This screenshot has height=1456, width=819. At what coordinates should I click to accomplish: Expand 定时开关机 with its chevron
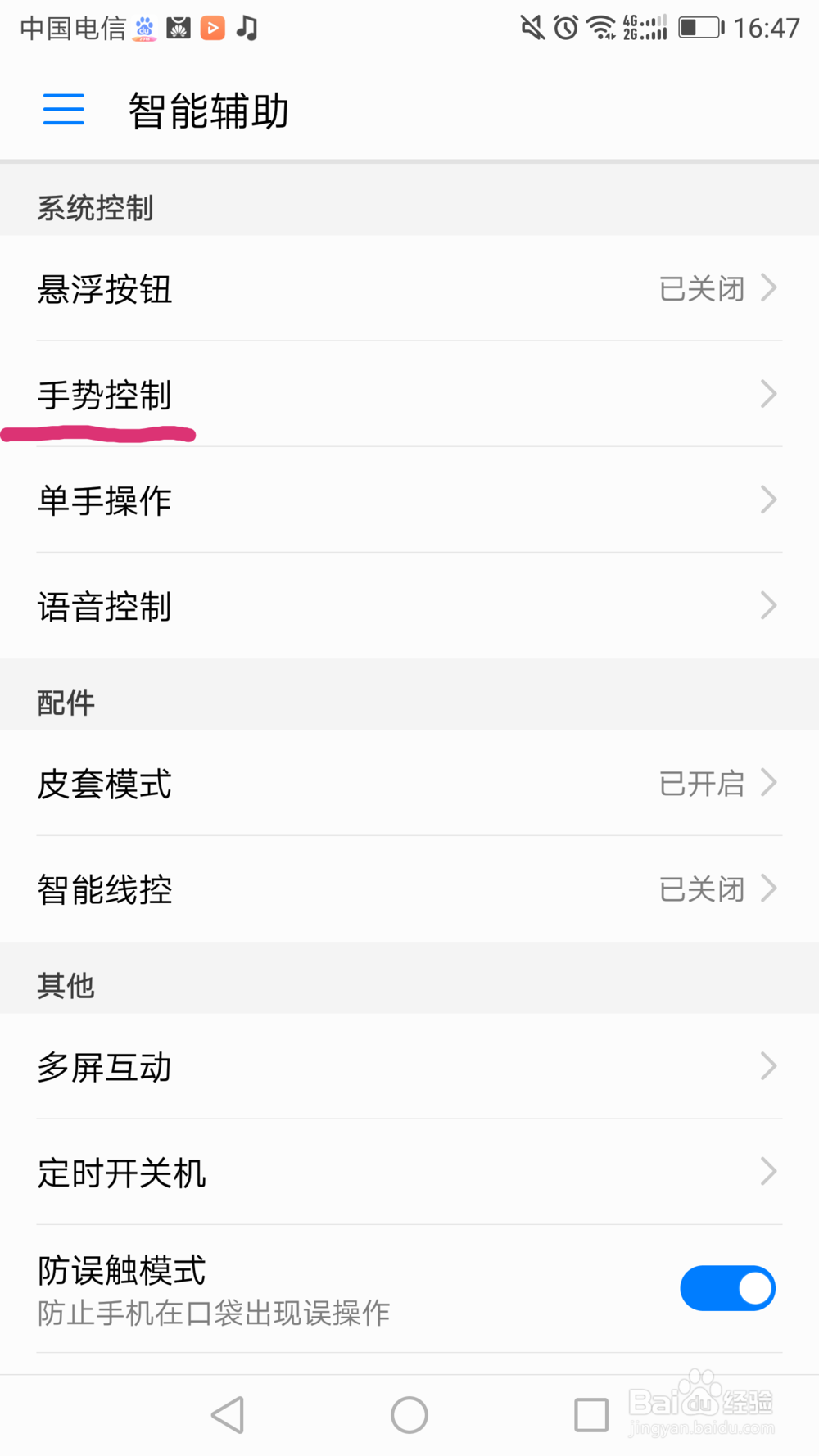(768, 1171)
